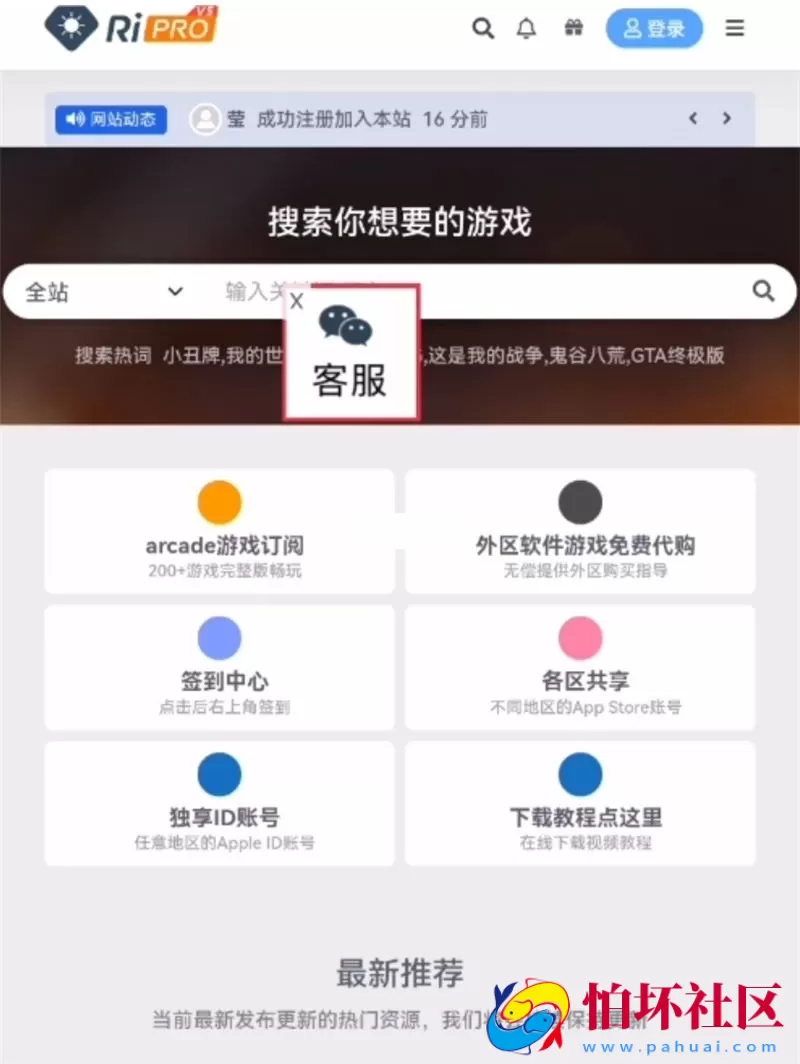Tap the 网站动态 badge
This screenshot has width=800, height=1064.
coord(111,120)
